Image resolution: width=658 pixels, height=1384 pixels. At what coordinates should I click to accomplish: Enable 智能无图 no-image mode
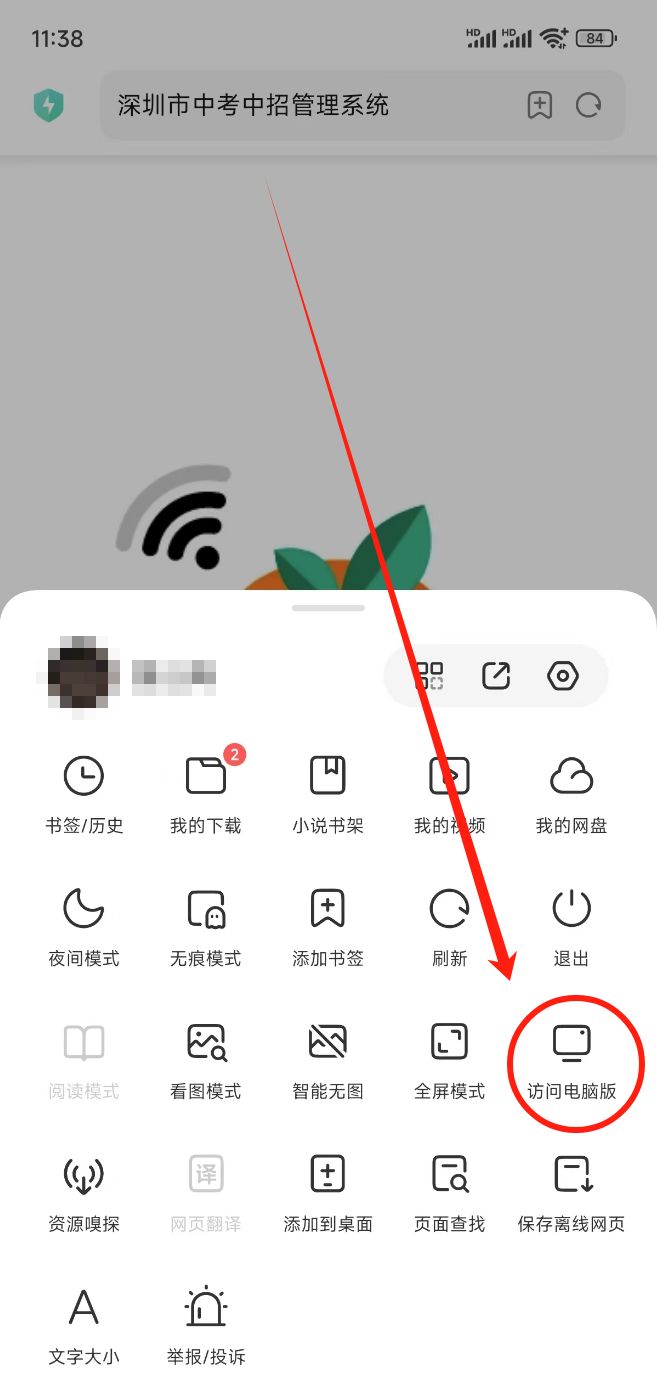tap(328, 1059)
